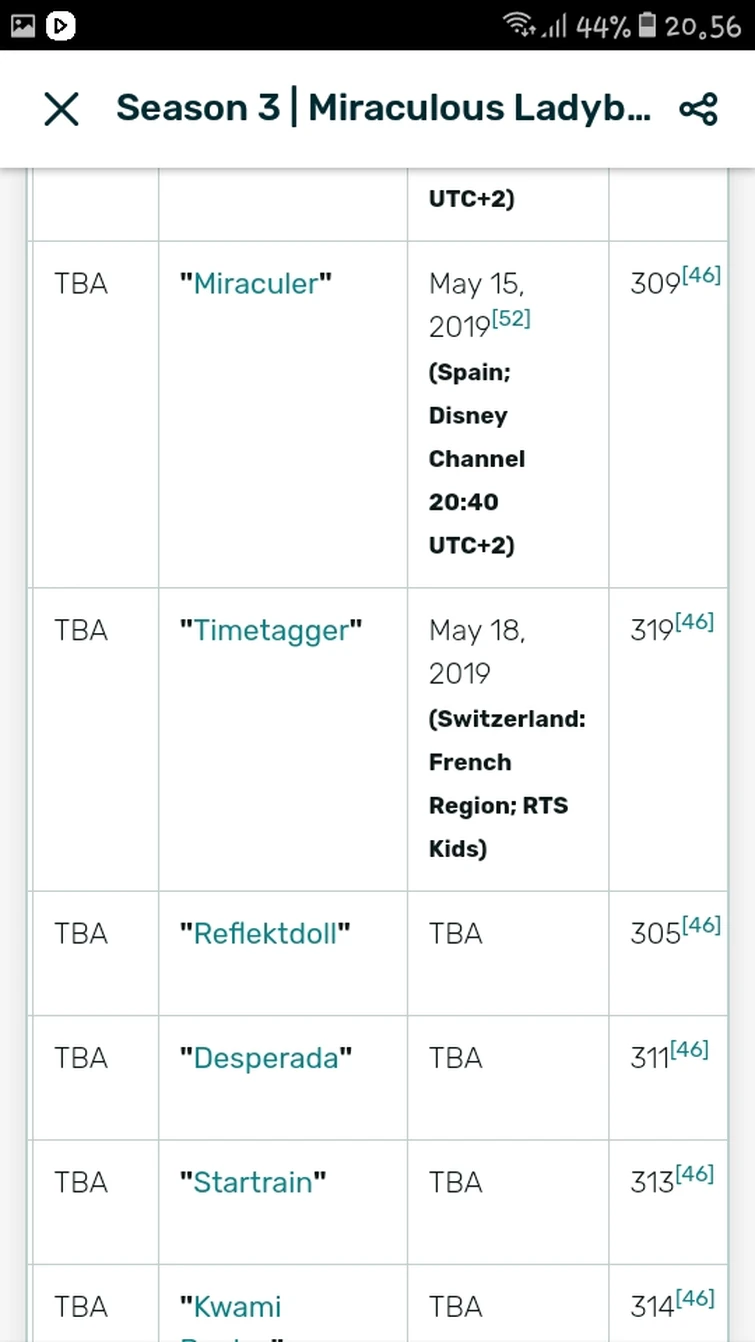This screenshot has width=755, height=1342.
Task: Tap the share icon in the header
Action: 698,108
